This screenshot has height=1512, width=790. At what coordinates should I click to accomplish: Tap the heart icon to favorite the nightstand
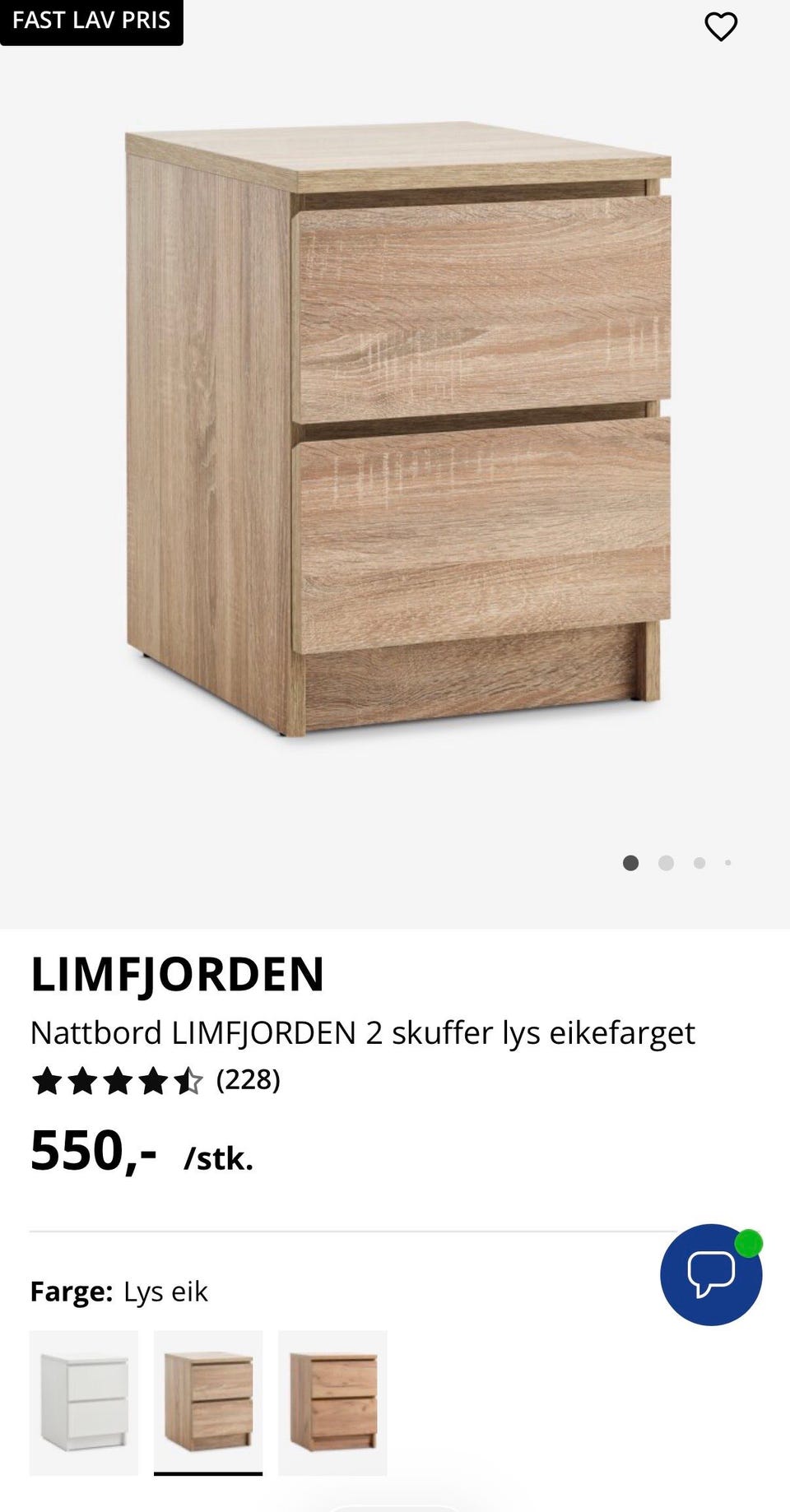tap(722, 26)
